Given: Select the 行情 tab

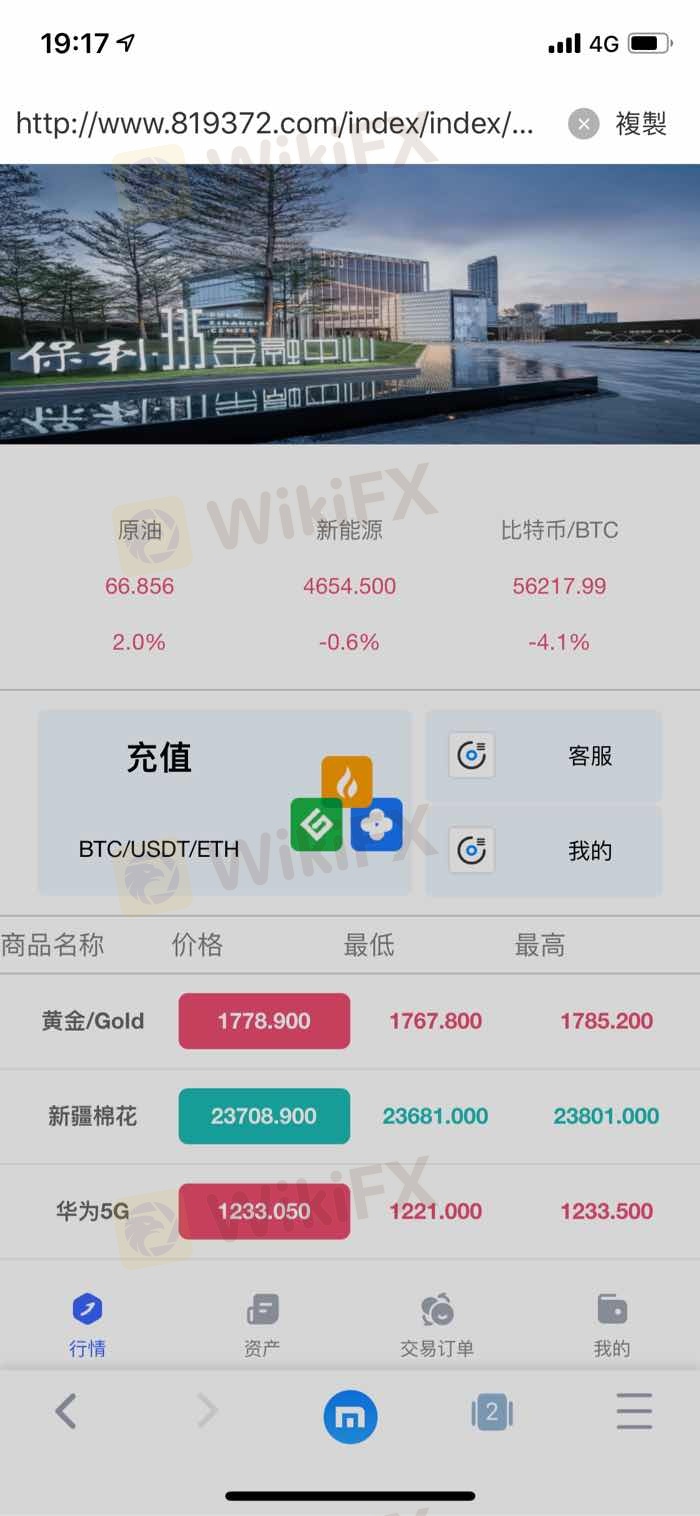Looking at the screenshot, I should point(87,1325).
